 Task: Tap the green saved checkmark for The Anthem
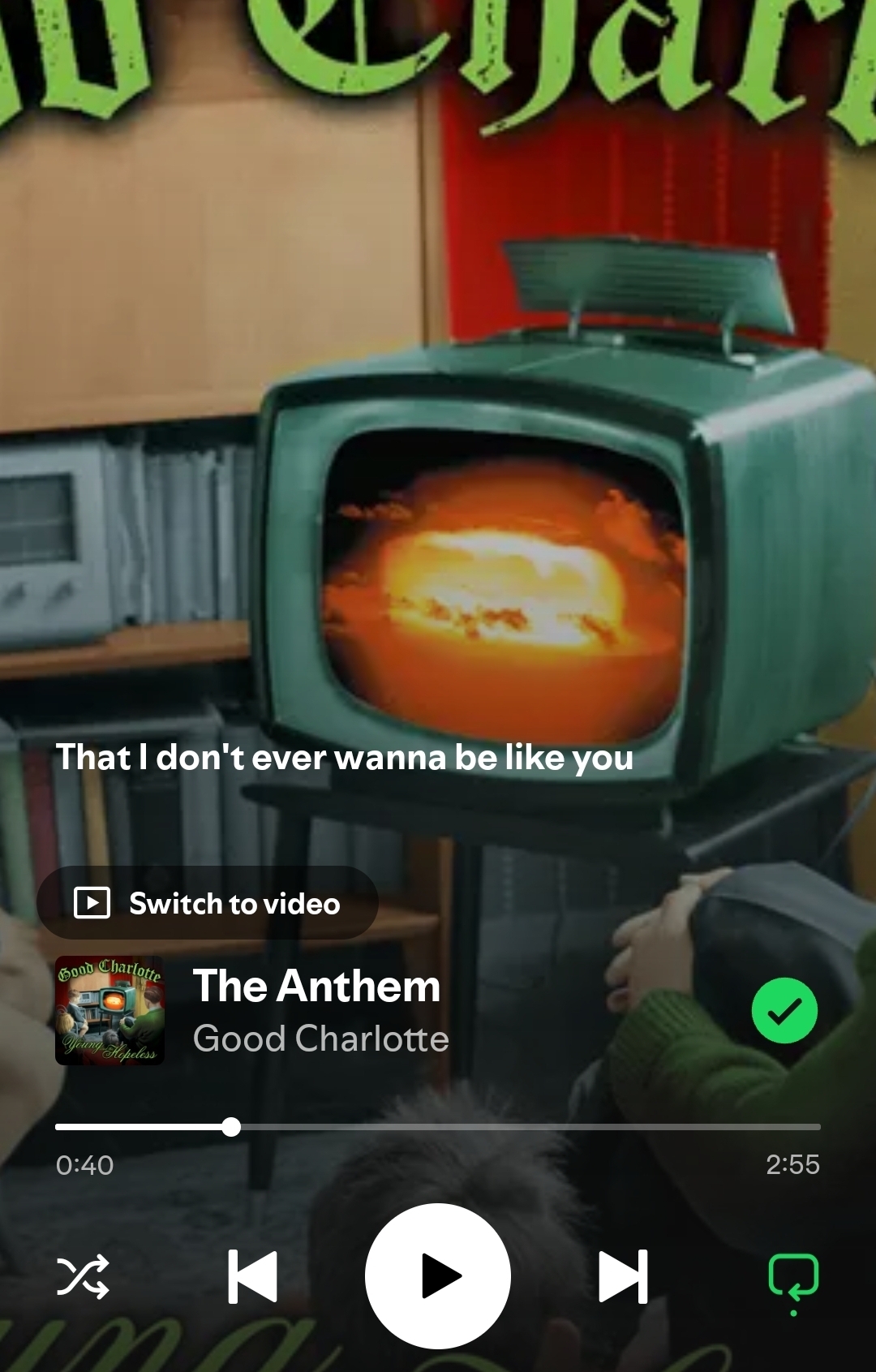coord(784,1010)
